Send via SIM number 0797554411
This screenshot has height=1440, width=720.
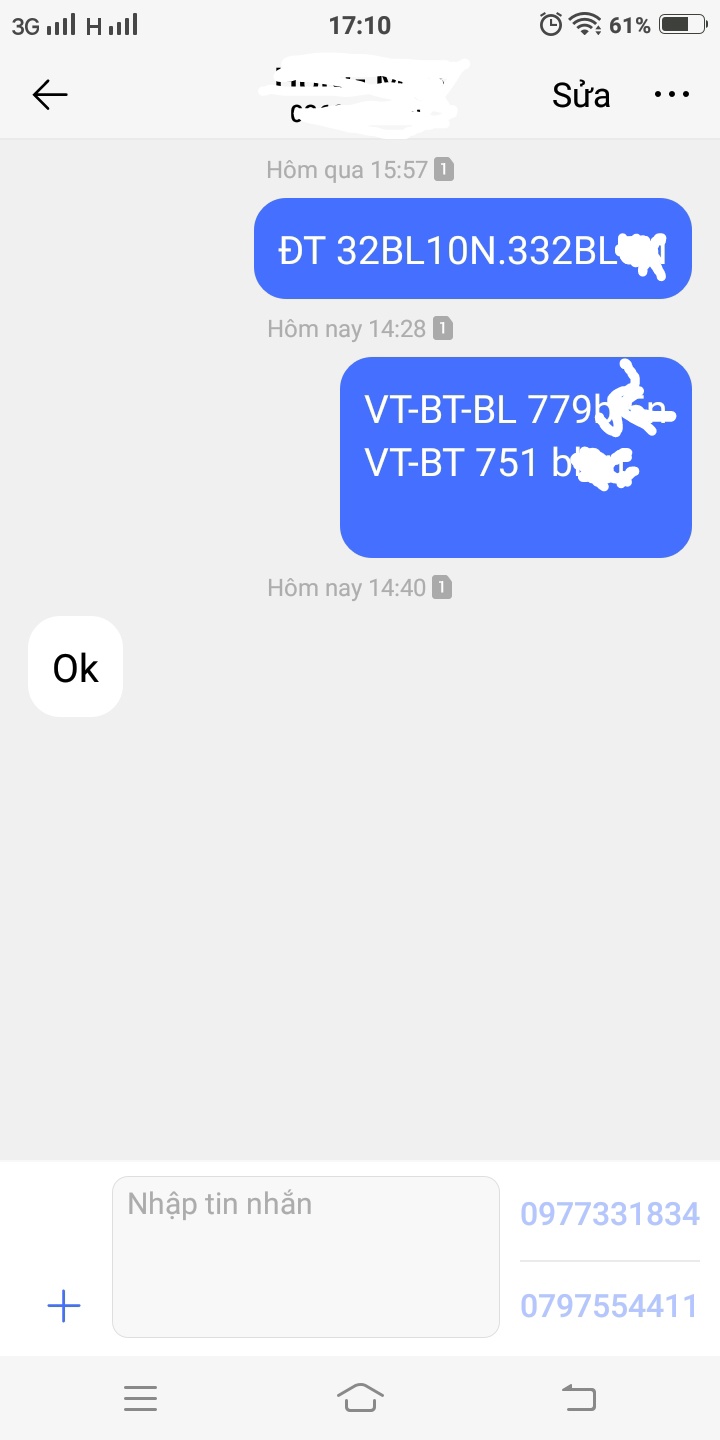[610, 1306]
